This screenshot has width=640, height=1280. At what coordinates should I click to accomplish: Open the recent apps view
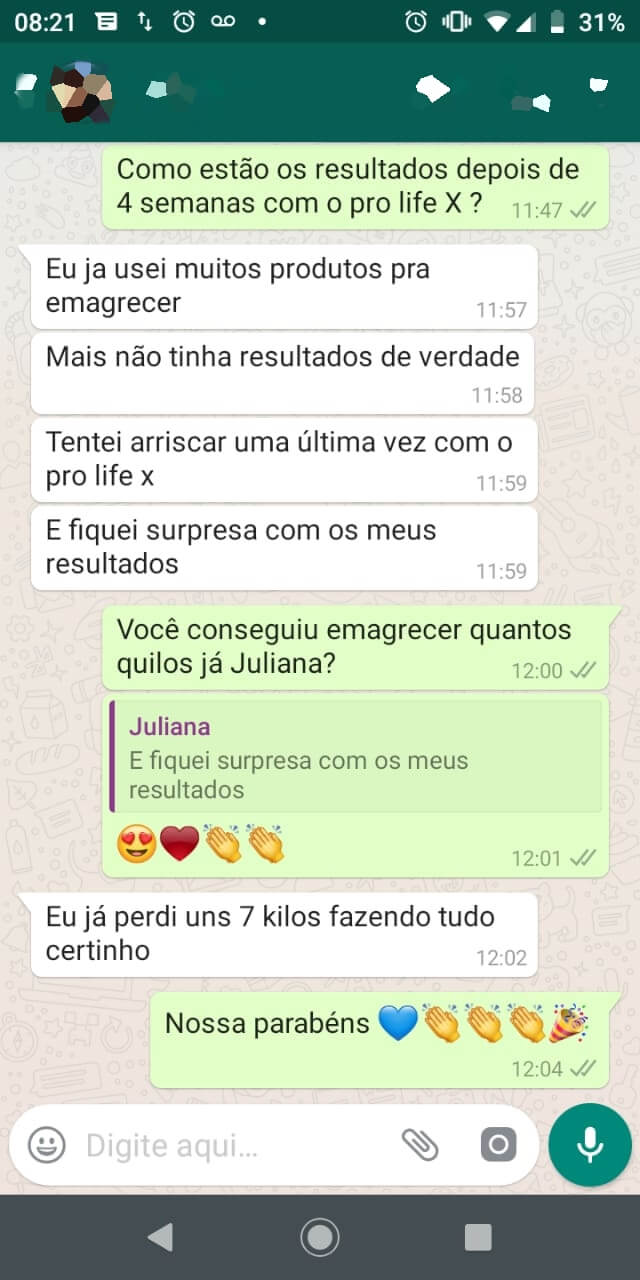coord(478,1237)
